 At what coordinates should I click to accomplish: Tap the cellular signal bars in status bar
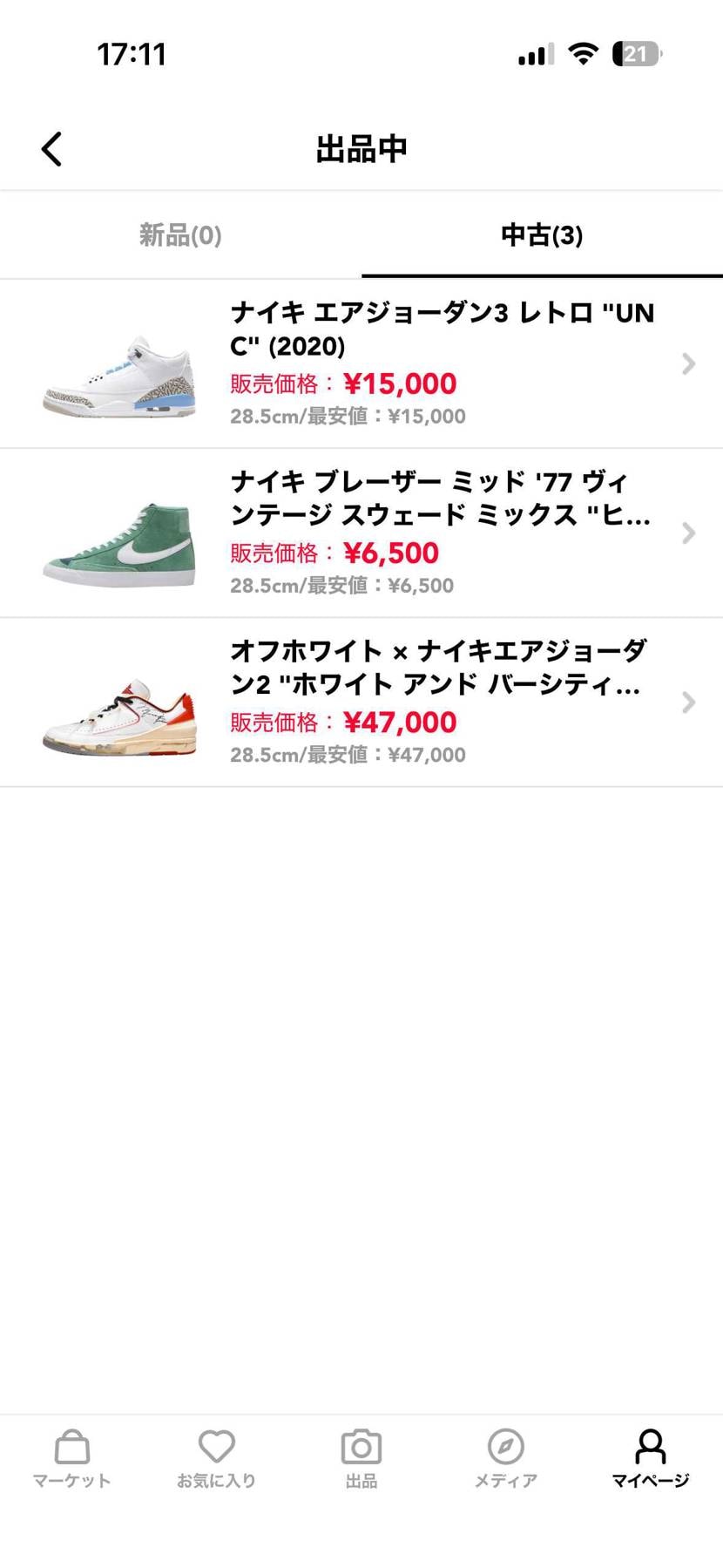pos(533,54)
